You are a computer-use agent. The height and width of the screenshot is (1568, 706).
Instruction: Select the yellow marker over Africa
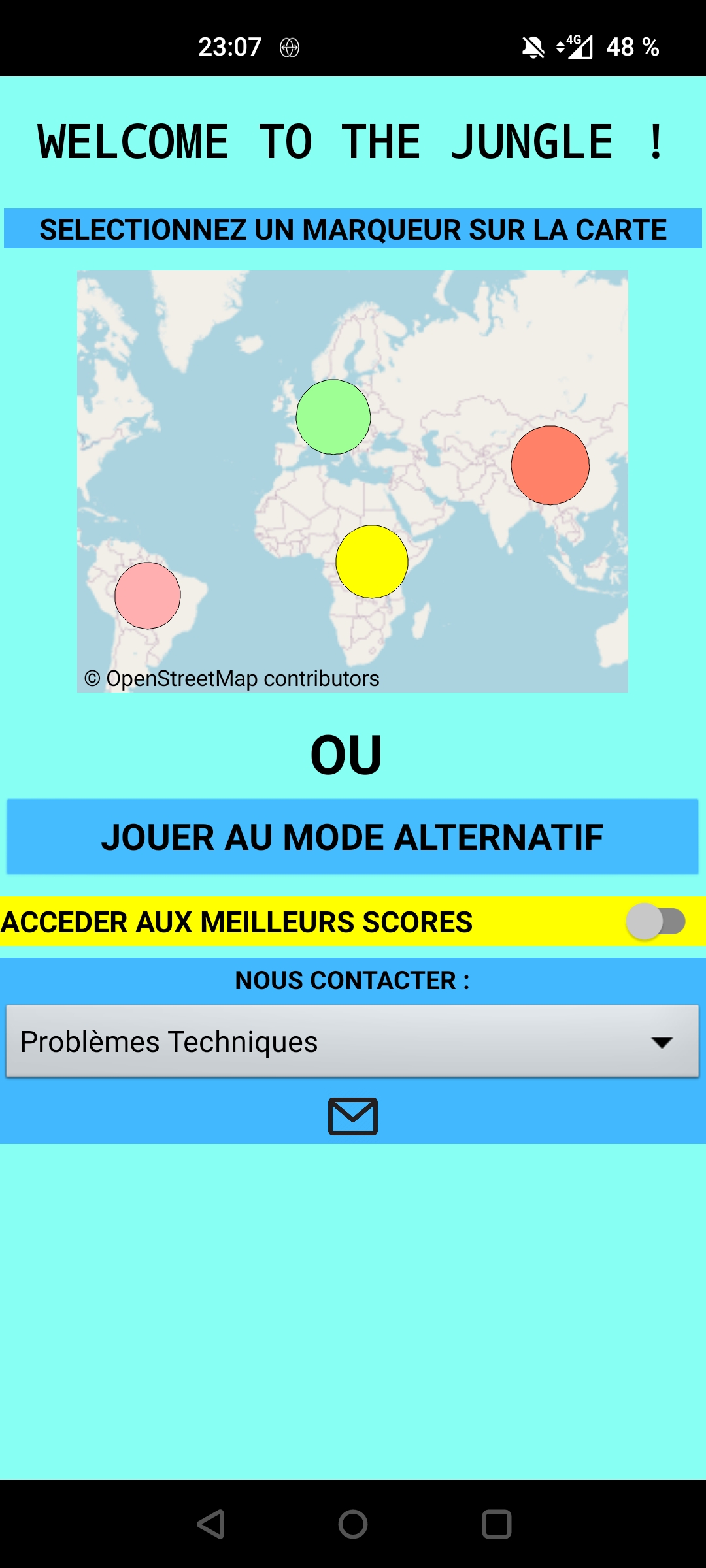click(x=371, y=561)
